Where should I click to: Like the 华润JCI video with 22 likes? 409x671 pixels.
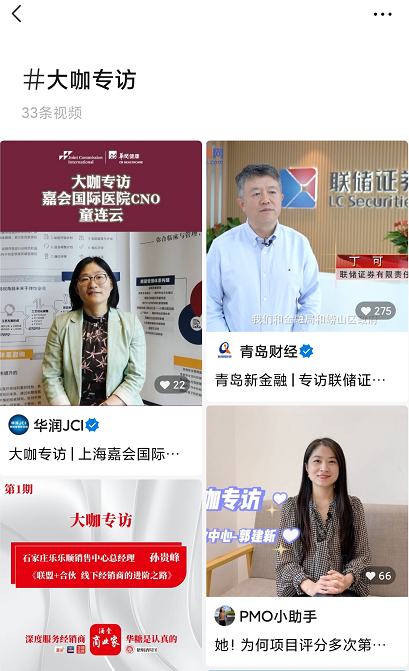click(x=172, y=385)
